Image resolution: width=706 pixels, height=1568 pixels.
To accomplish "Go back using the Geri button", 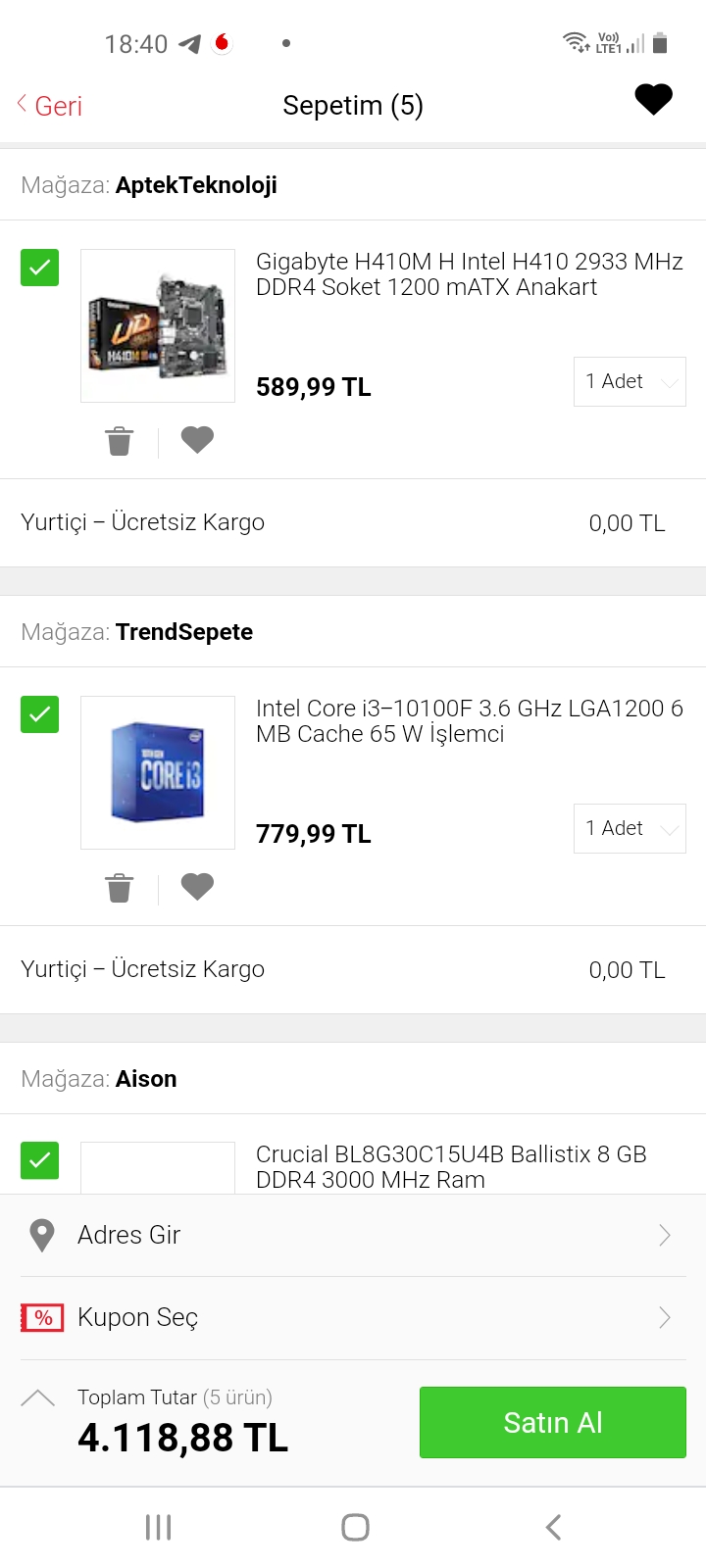I will click(x=50, y=106).
